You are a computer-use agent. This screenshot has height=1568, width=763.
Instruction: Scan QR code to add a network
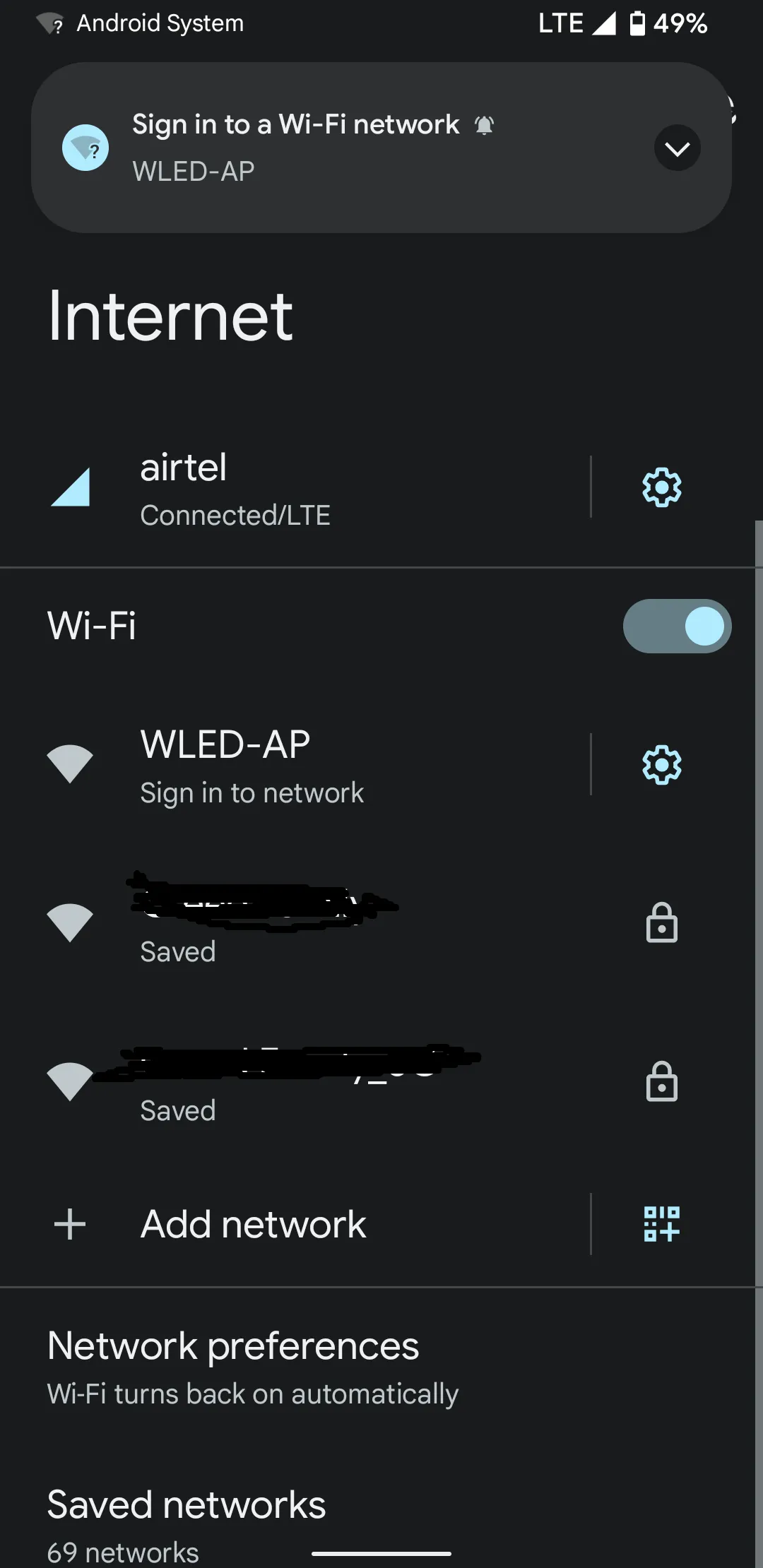point(662,1224)
